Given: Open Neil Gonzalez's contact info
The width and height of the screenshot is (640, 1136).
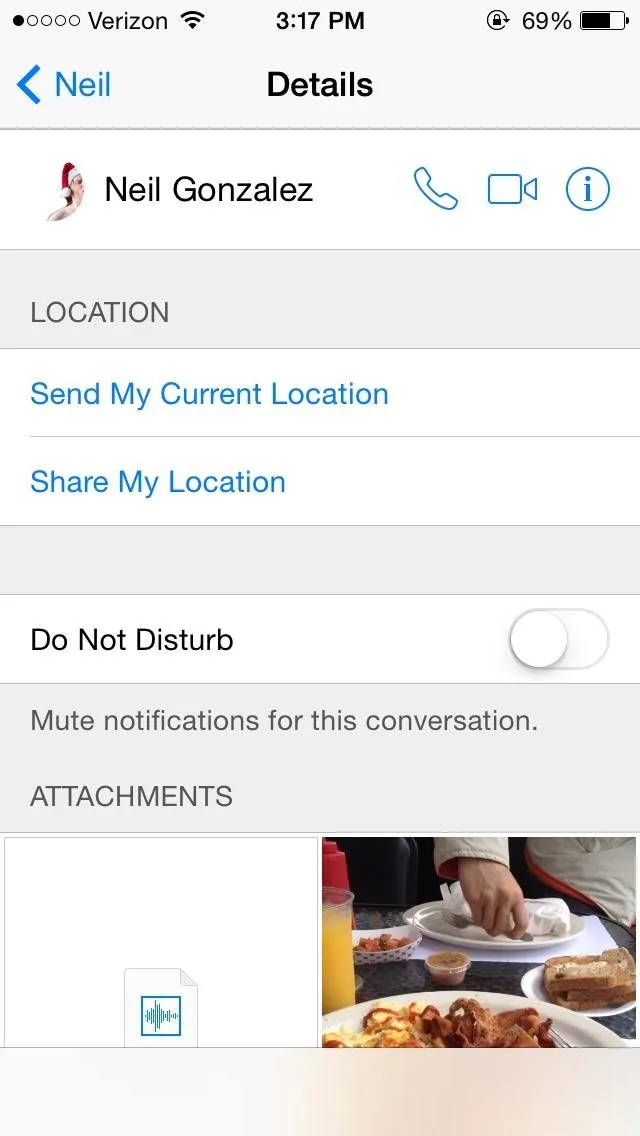Looking at the screenshot, I should point(587,189).
